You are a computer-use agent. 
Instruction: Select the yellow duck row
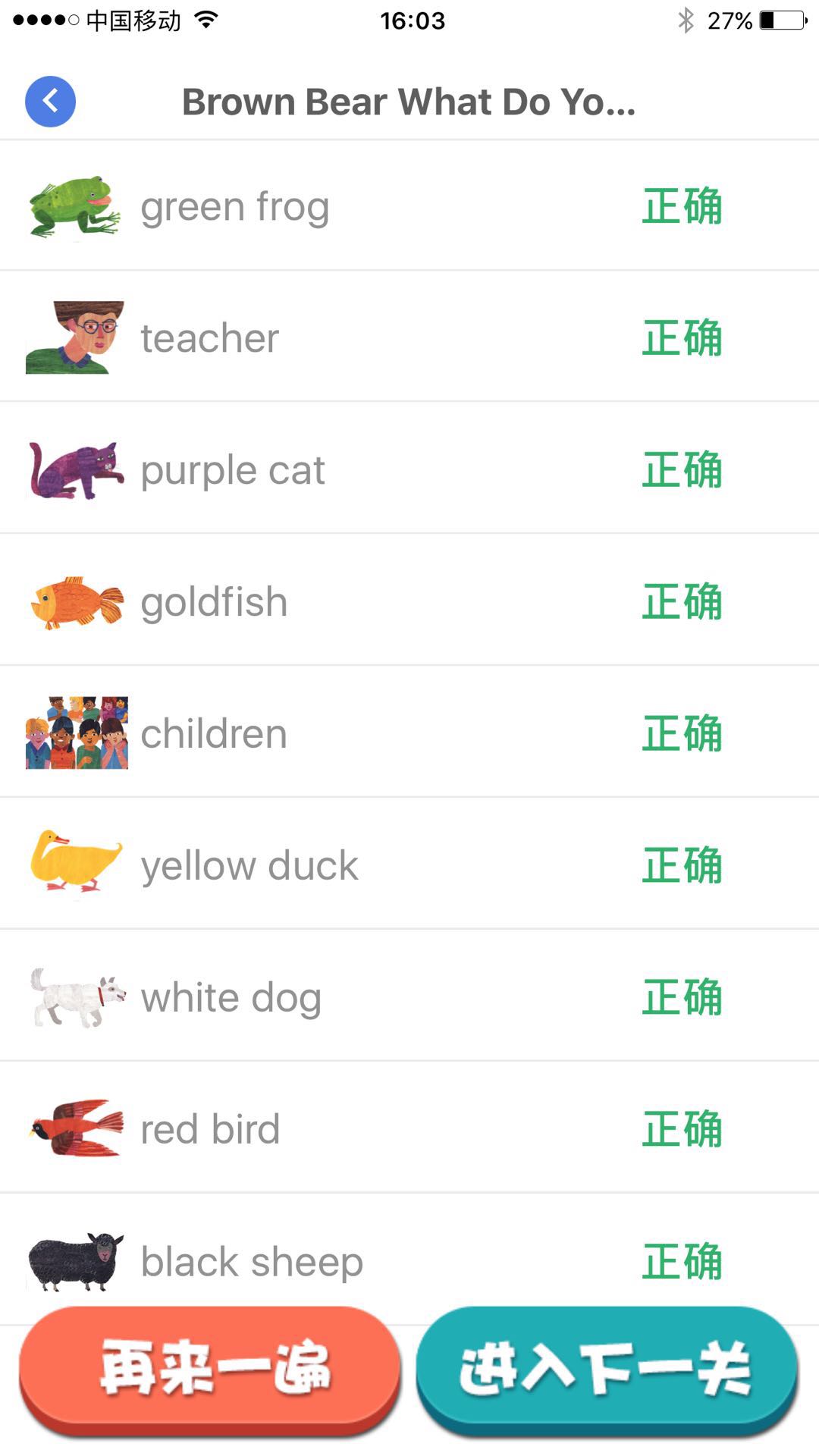409,864
